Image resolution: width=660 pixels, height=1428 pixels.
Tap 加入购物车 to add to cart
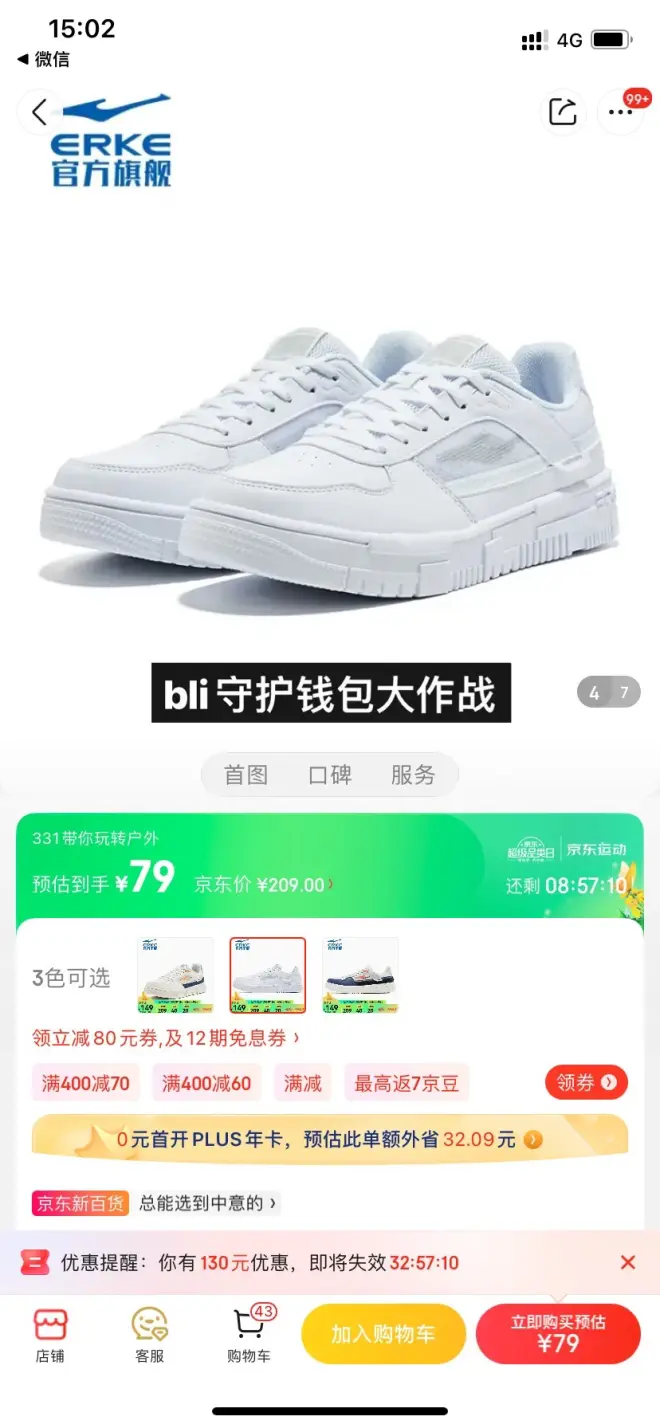coord(384,1334)
